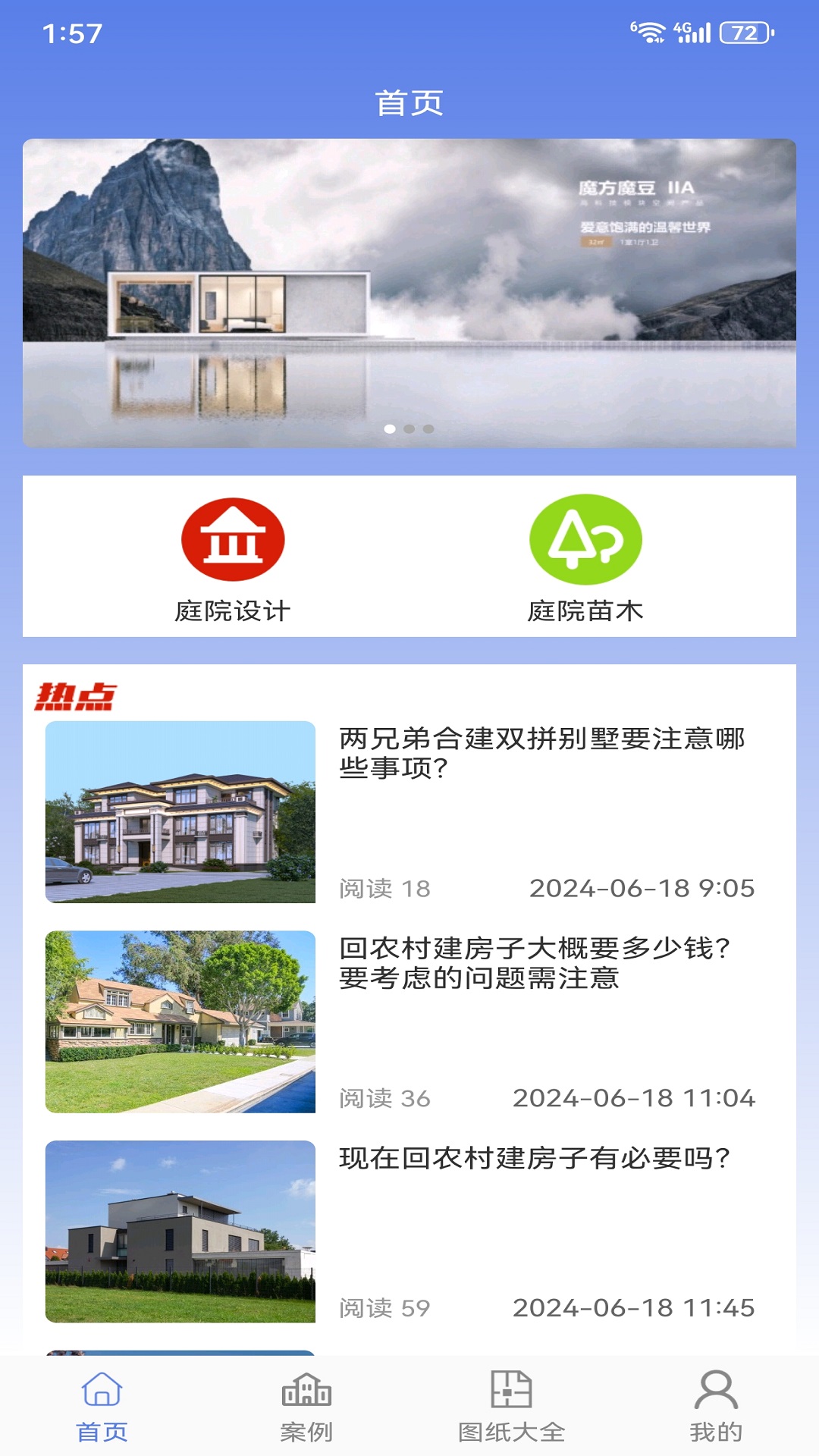Select the first carousel page dot

point(391,428)
